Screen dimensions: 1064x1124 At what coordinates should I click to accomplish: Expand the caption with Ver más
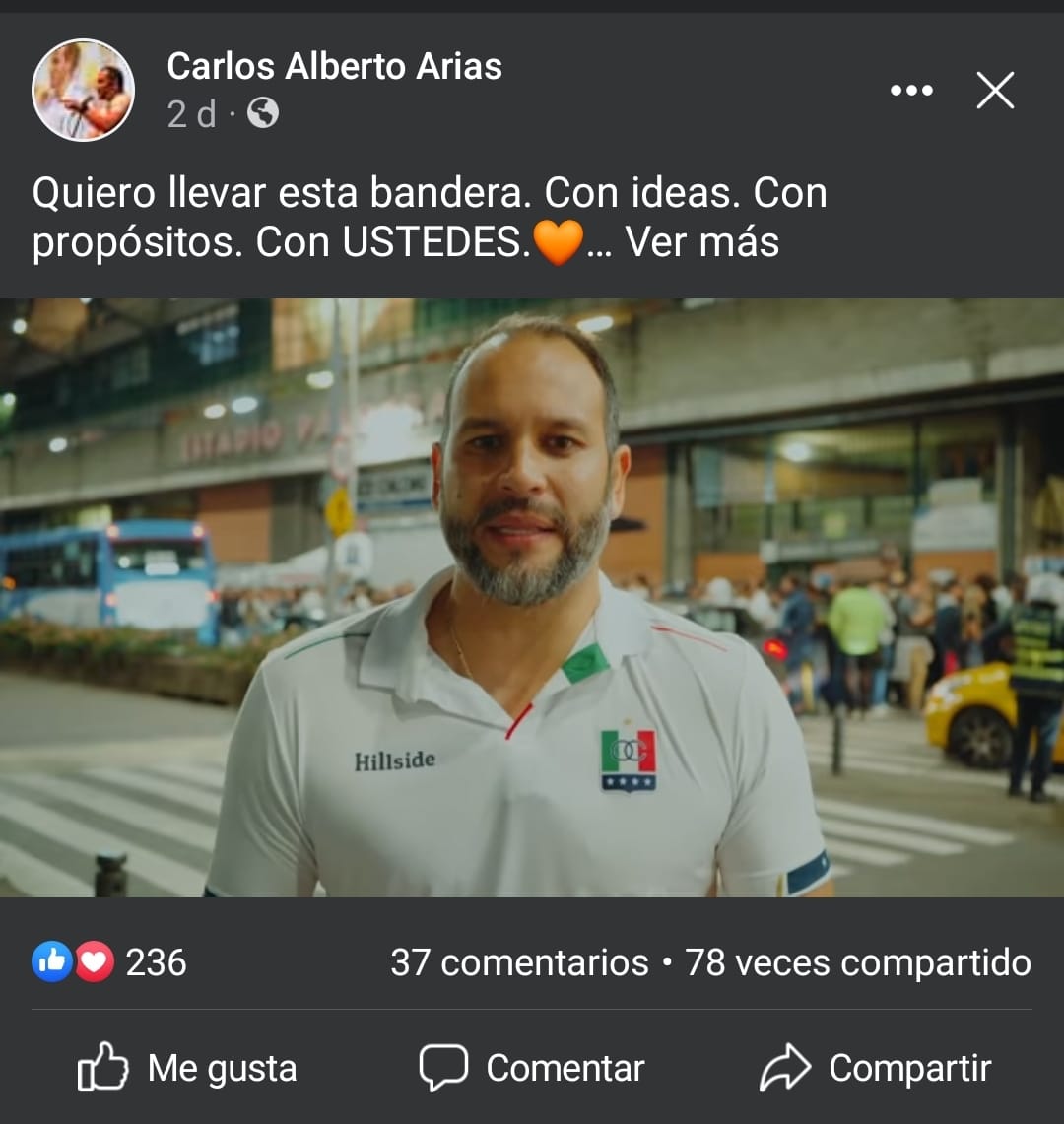click(x=701, y=242)
